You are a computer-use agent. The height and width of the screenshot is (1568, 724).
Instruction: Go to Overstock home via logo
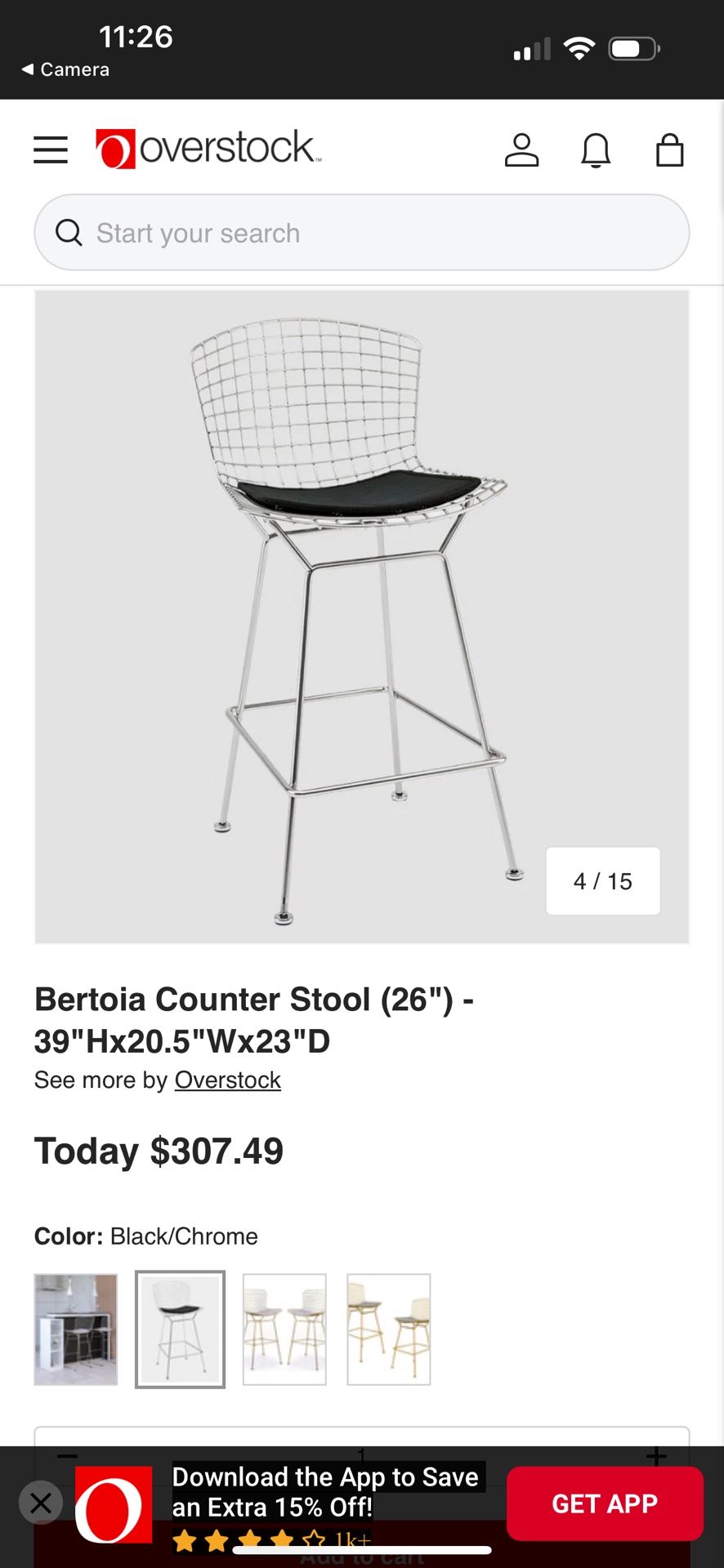[x=208, y=149]
